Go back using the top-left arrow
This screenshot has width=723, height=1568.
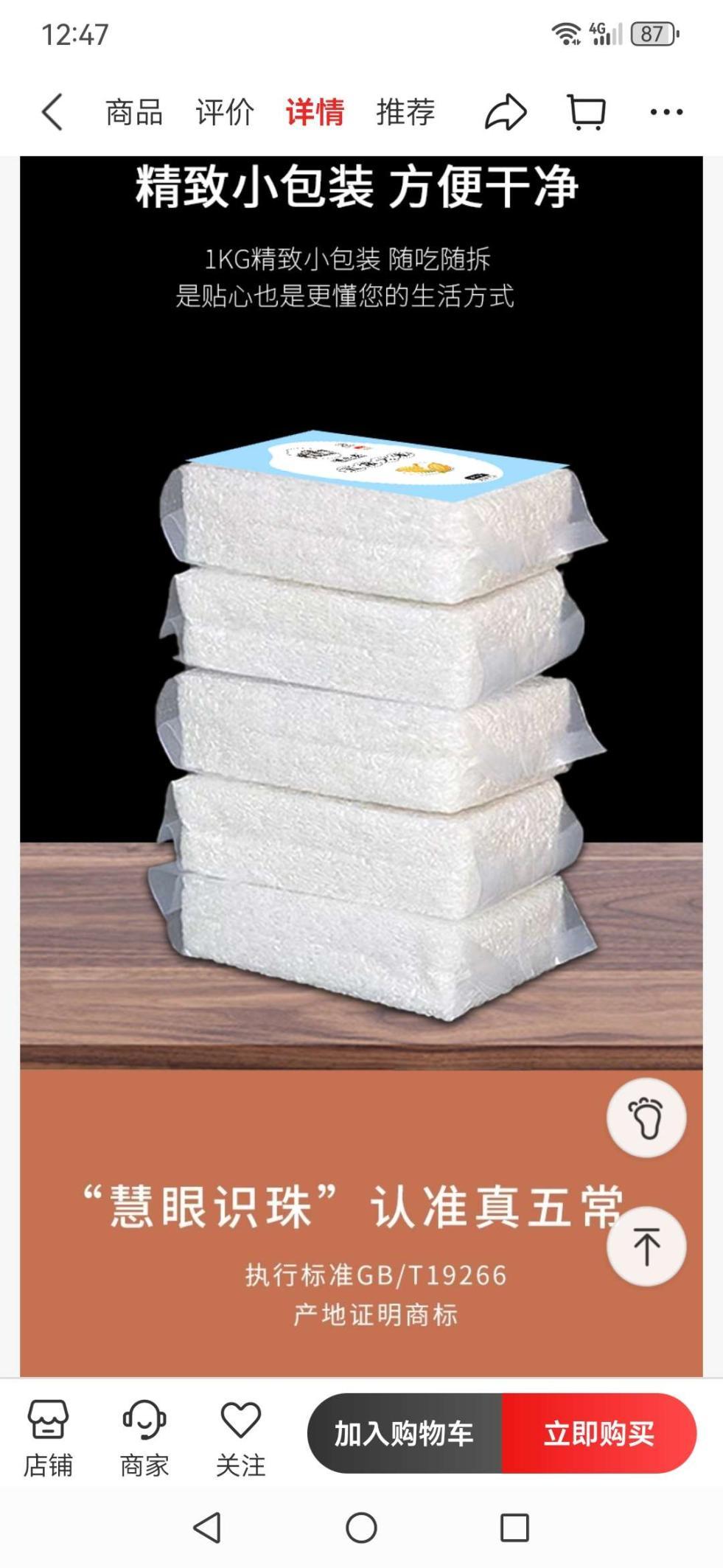point(52,112)
